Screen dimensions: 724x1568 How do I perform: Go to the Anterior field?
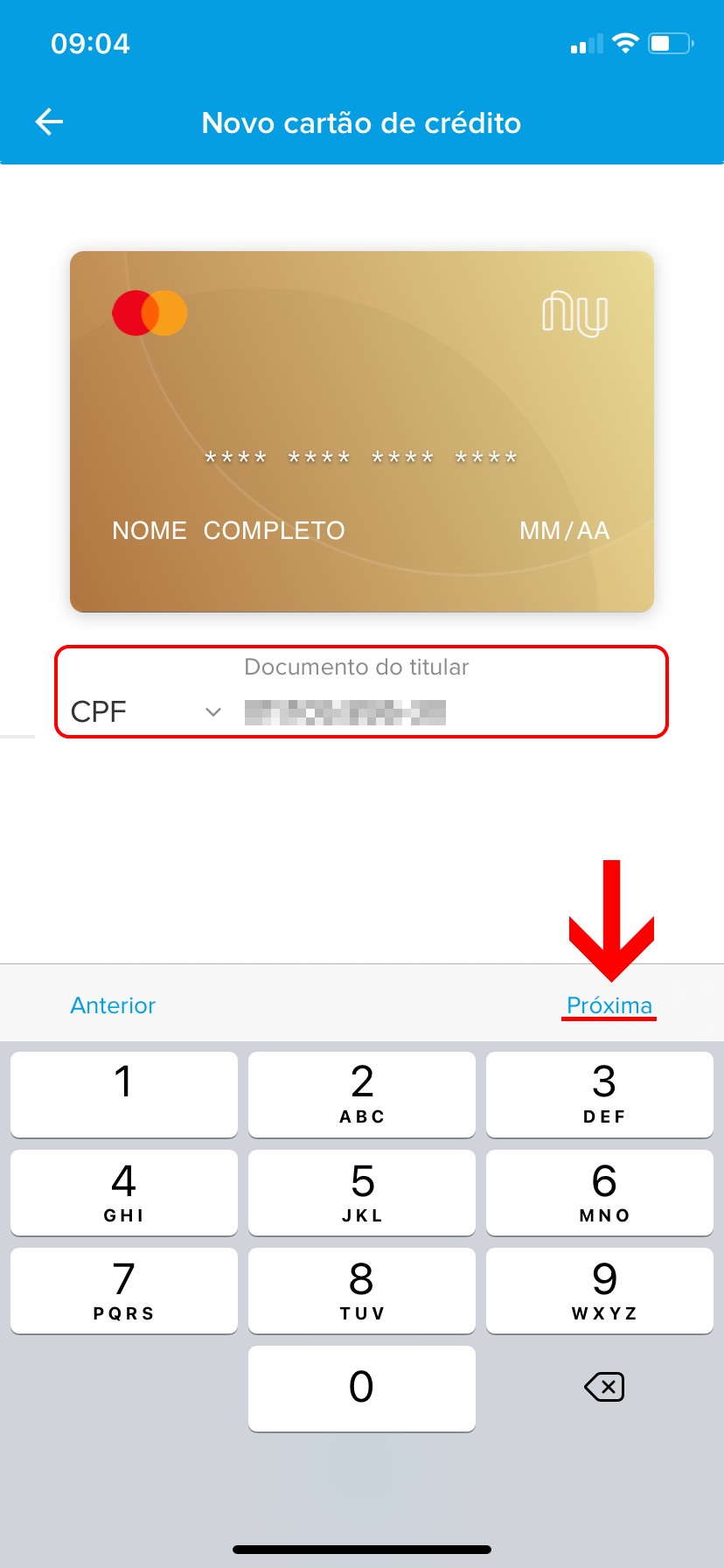tap(113, 1005)
